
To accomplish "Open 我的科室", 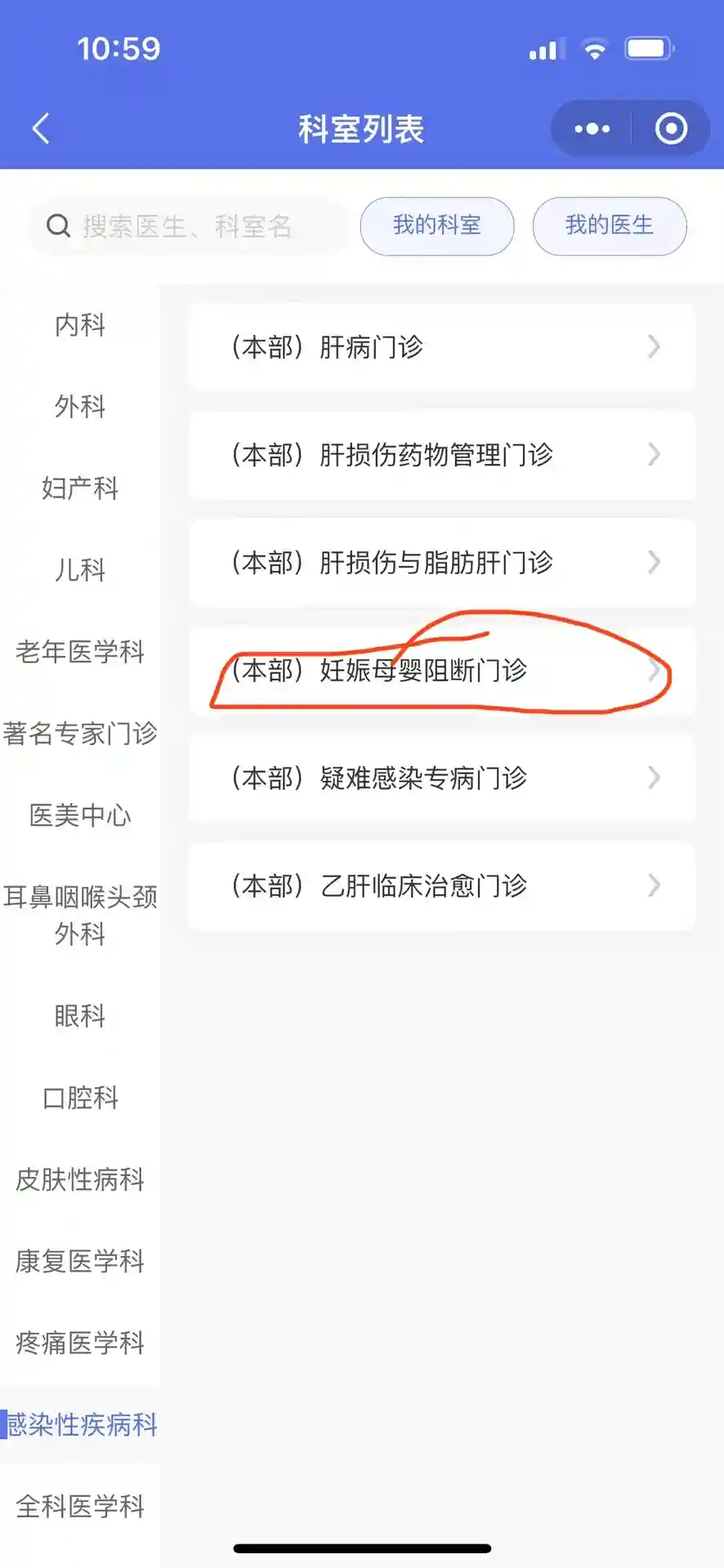I will (x=436, y=226).
